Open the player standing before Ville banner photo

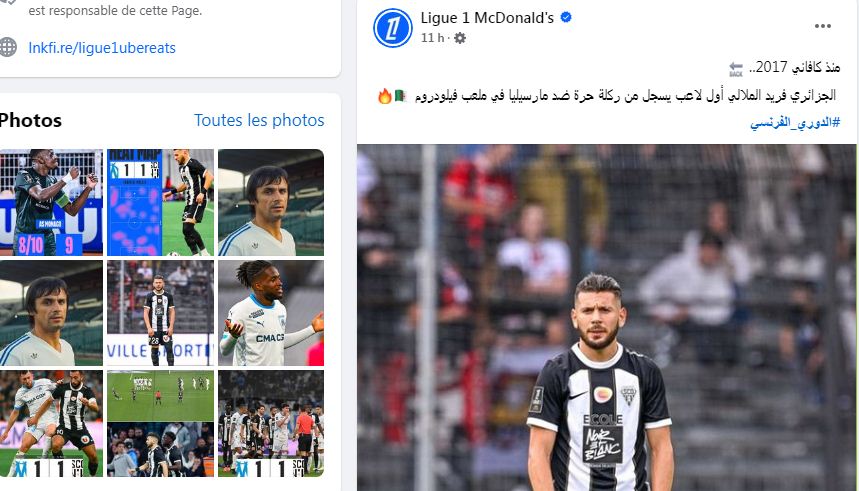coord(160,313)
